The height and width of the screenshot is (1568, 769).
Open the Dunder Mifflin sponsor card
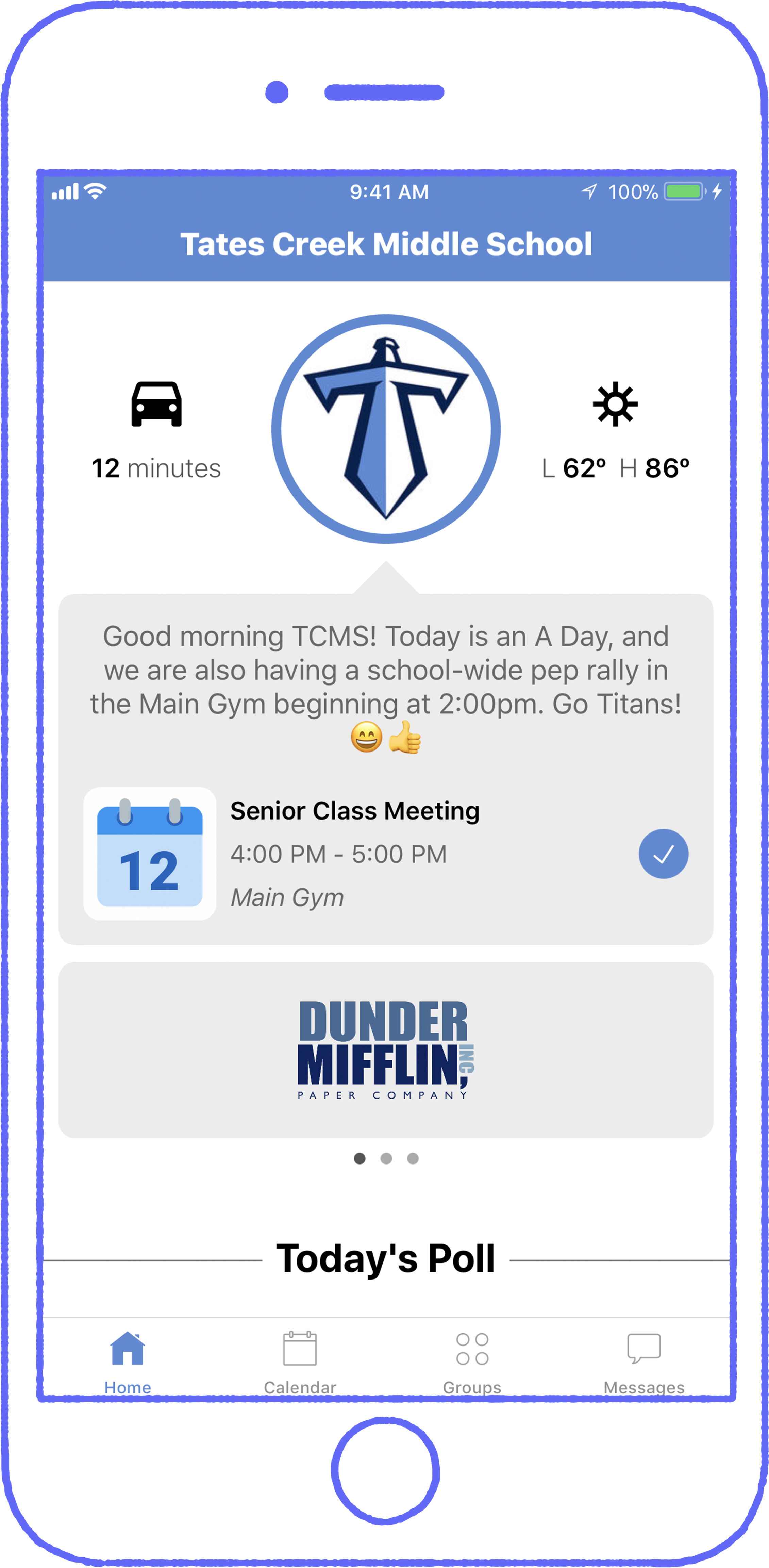tap(385, 1050)
